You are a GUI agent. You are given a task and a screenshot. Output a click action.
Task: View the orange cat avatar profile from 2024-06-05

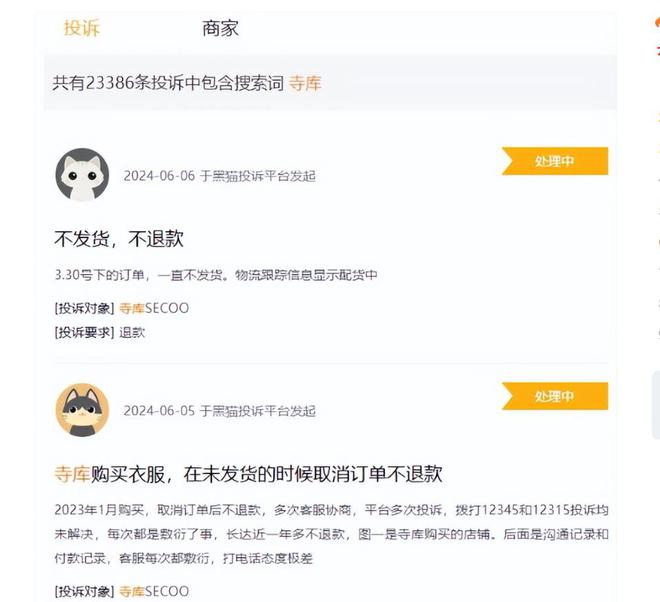(x=82, y=410)
